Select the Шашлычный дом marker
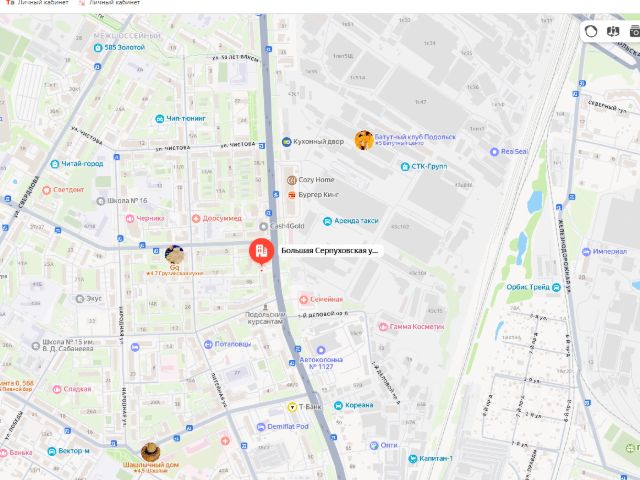640x480 pixels. (x=151, y=452)
